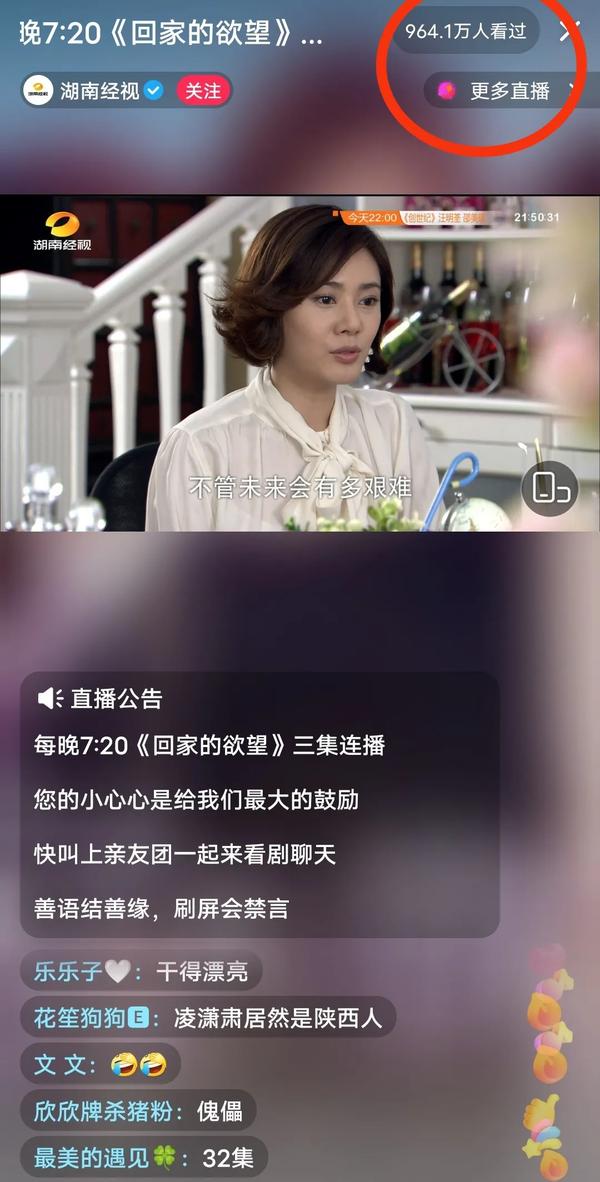Image resolution: width=600 pixels, height=1182 pixels.
Task: Open 最美的遇见's comment 32集
Action: pos(144,1158)
